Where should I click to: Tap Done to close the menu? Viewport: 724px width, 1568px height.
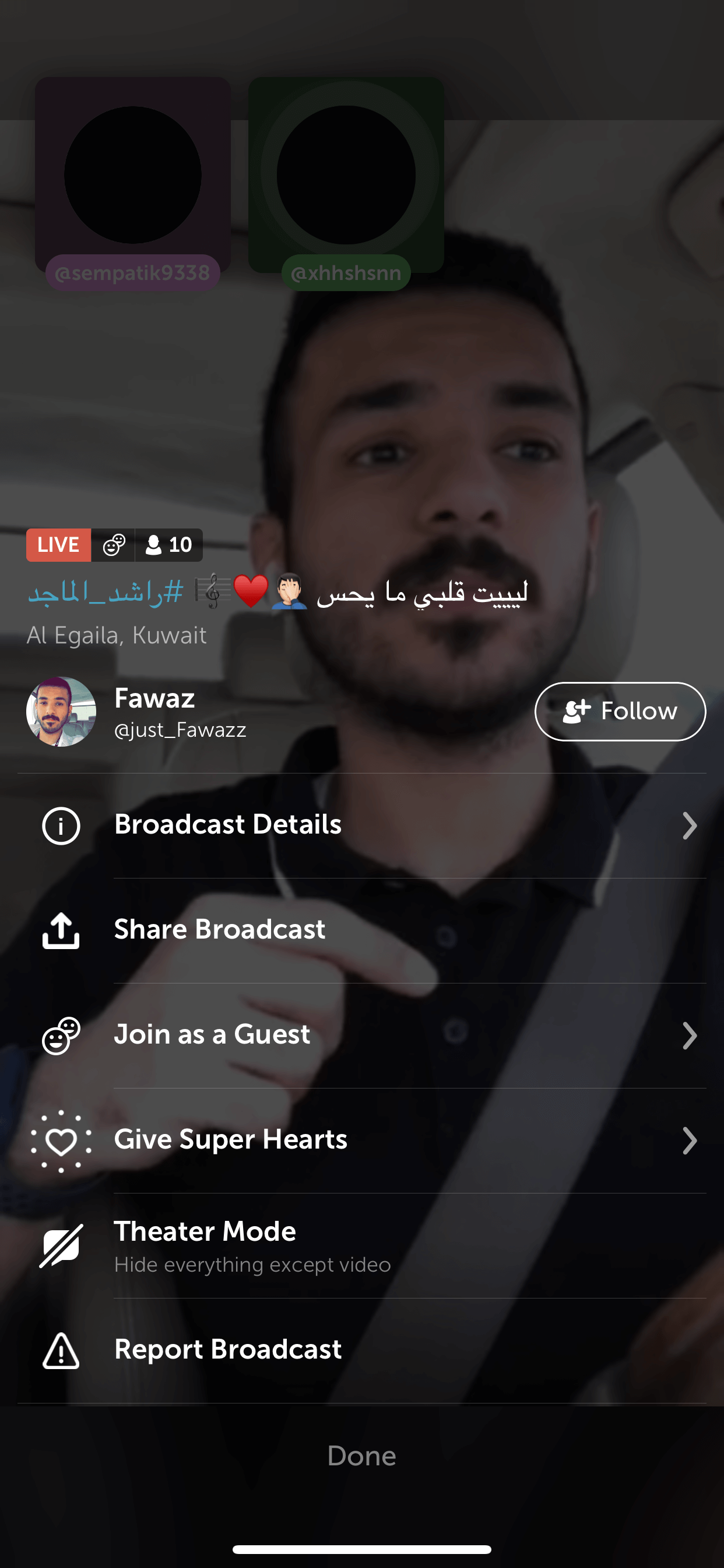pyautogui.click(x=362, y=1456)
